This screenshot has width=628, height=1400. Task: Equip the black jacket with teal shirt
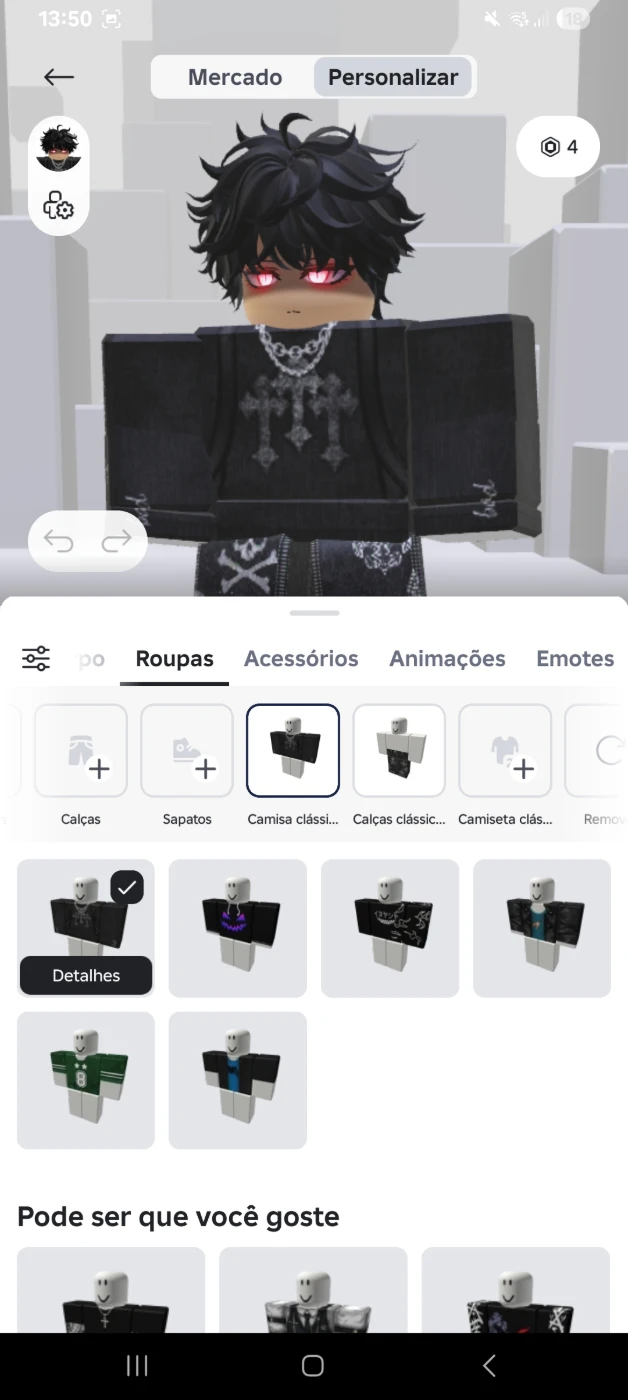coord(542,927)
